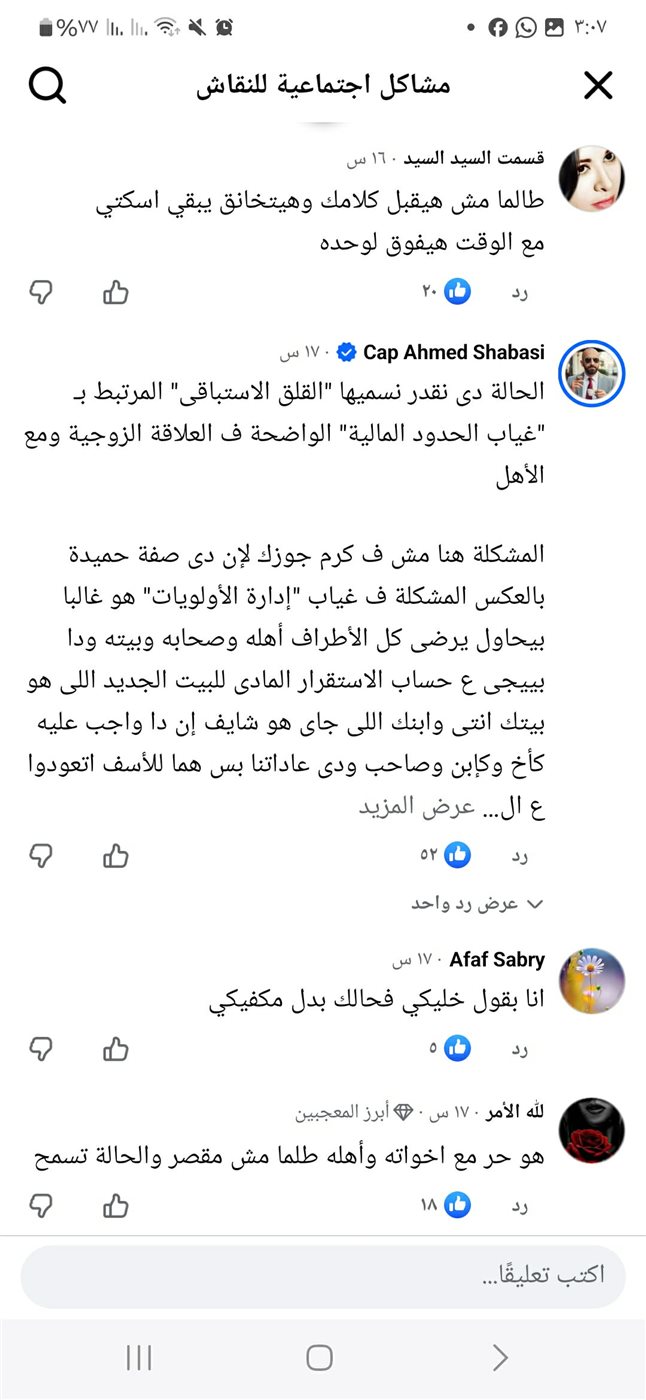Tap the اكتب تعليقًا comment field

tap(322, 1276)
